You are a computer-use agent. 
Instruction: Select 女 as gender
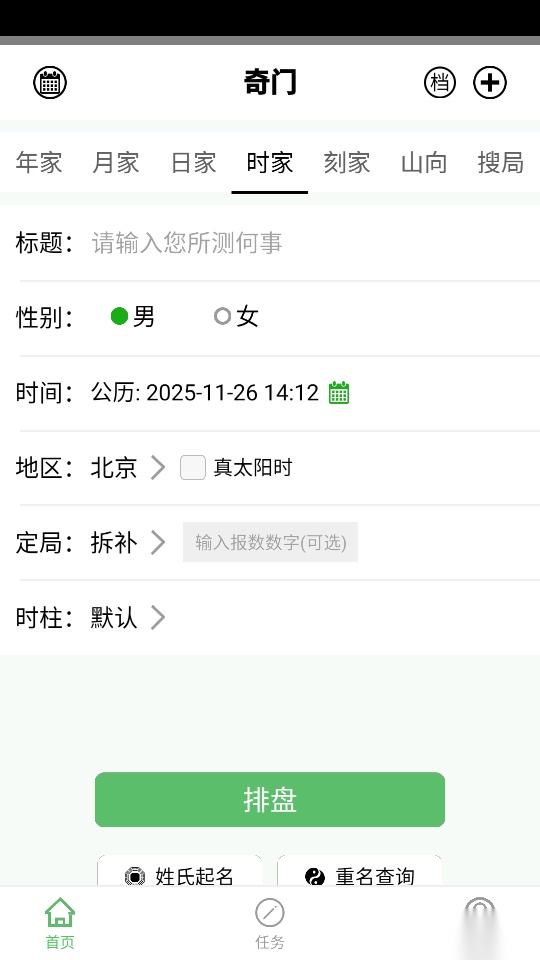[236, 317]
